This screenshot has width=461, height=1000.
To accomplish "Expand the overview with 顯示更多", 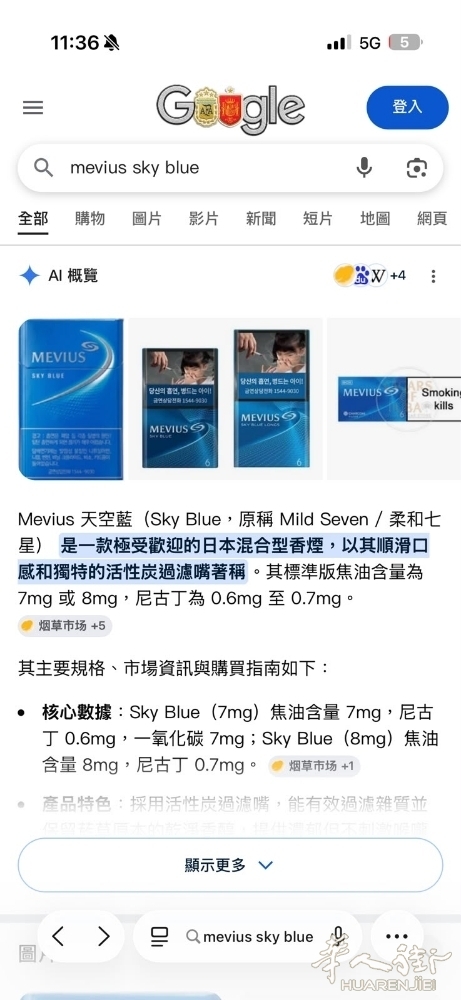I will [230, 865].
